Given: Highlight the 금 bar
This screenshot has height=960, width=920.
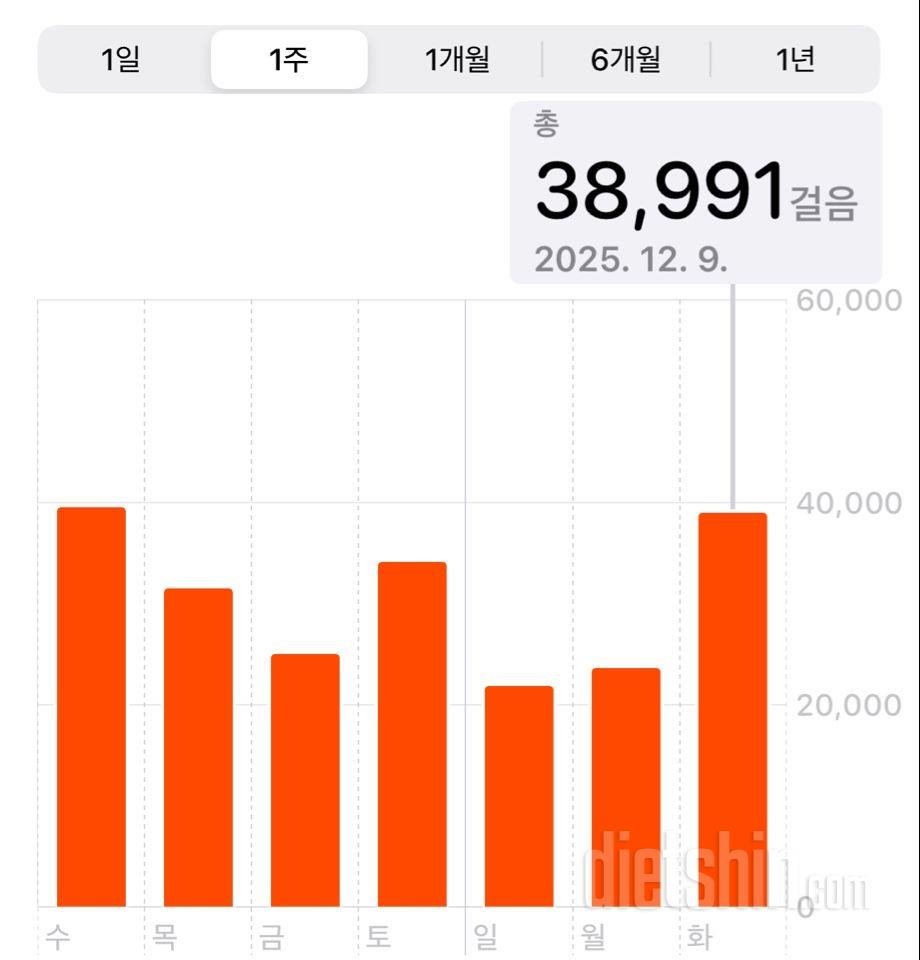Looking at the screenshot, I should coord(305,780).
